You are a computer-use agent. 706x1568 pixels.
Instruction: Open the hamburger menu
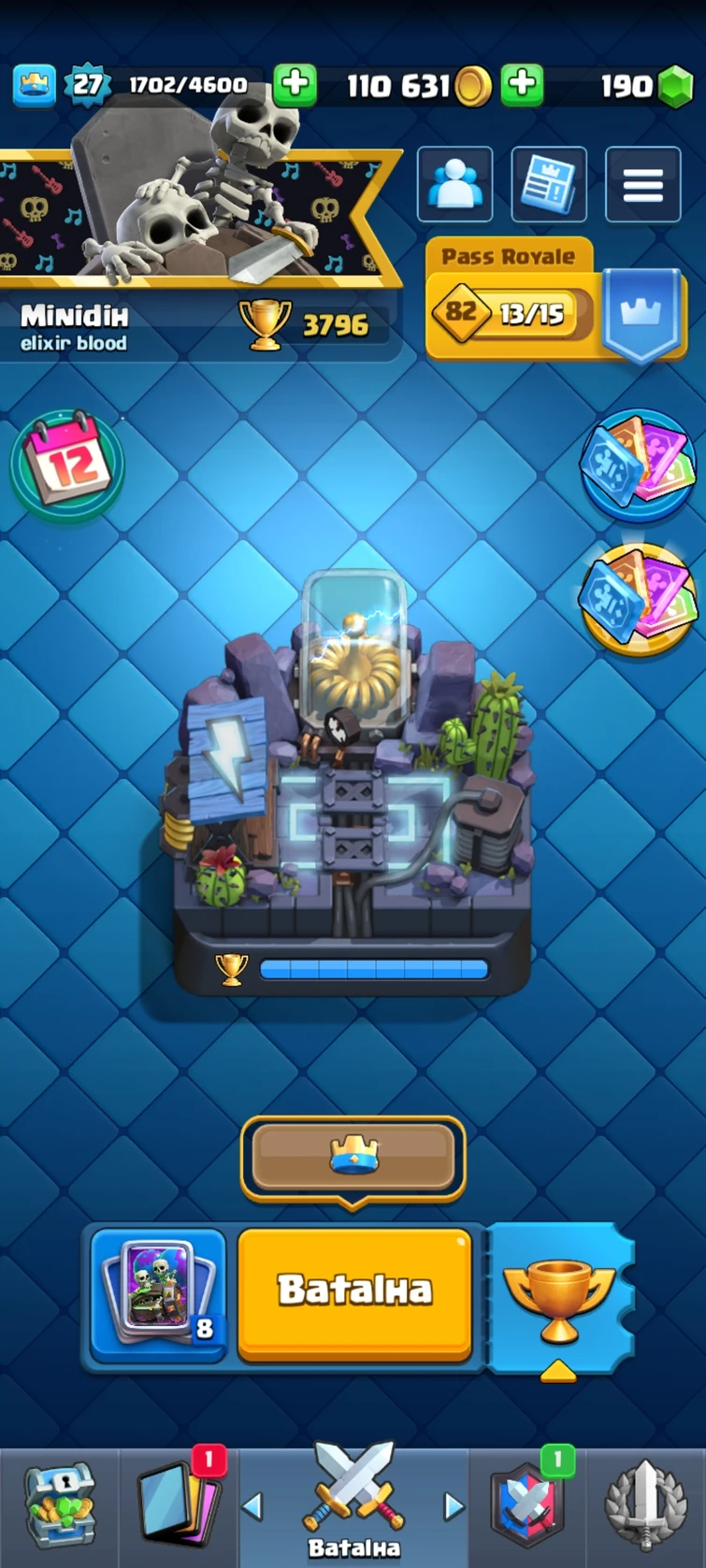tap(642, 184)
